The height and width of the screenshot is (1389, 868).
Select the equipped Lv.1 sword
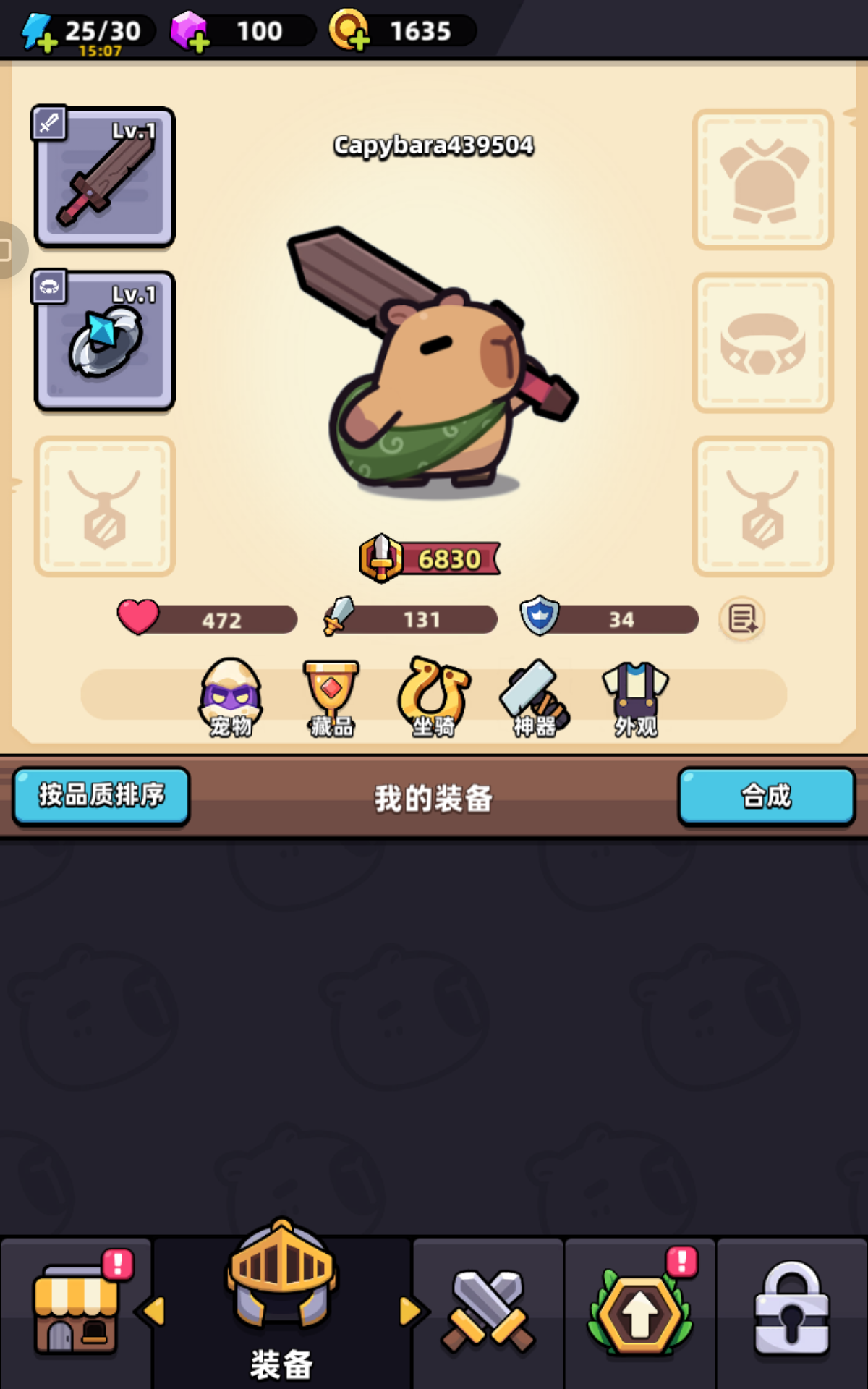103,177
